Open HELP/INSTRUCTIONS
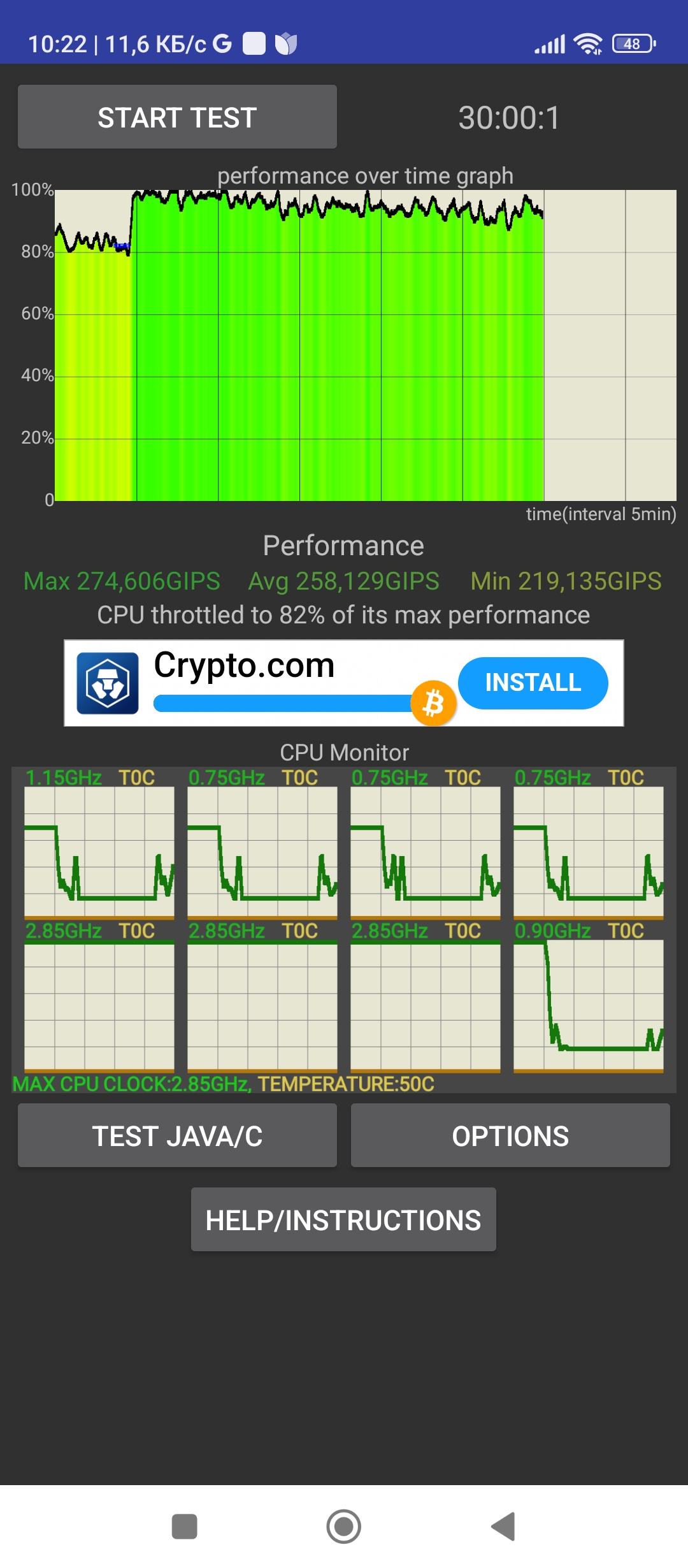Screen dimensions: 688x1568 click(343, 1220)
